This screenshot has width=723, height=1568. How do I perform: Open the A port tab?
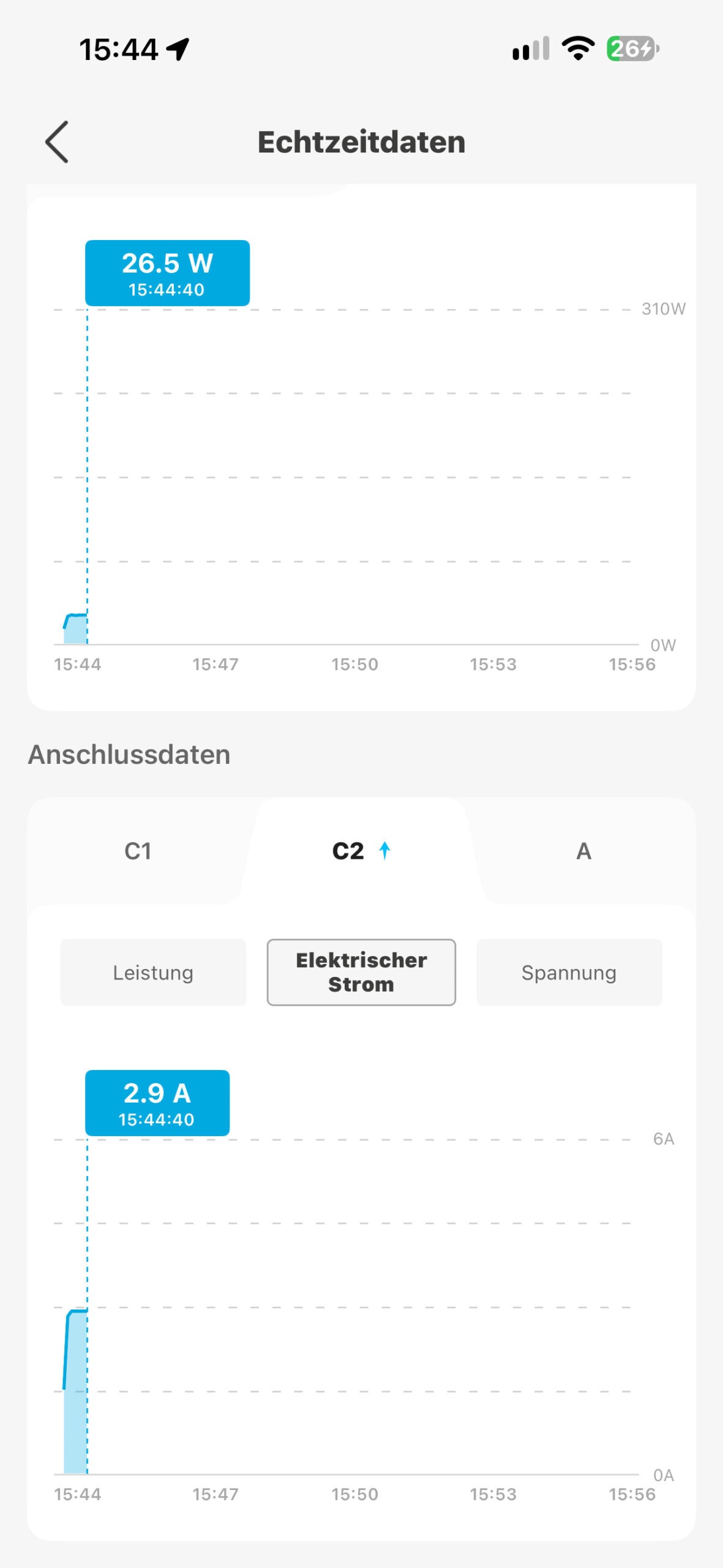(x=583, y=851)
